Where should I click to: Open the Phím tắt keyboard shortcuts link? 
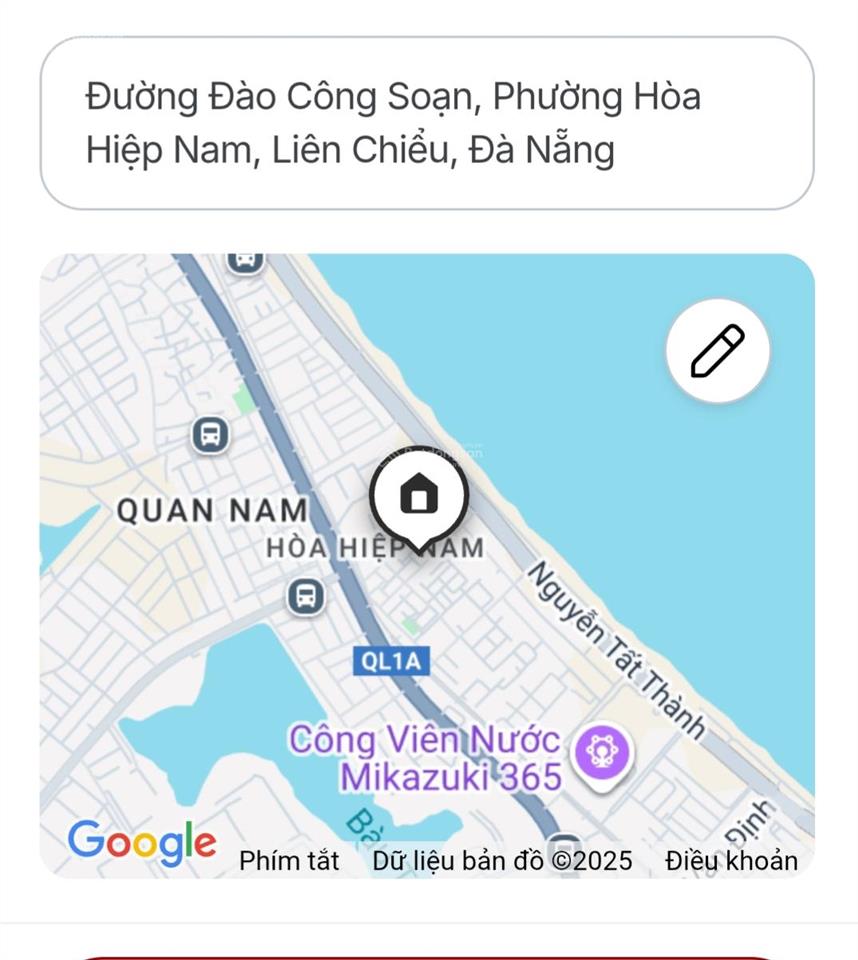(290, 860)
